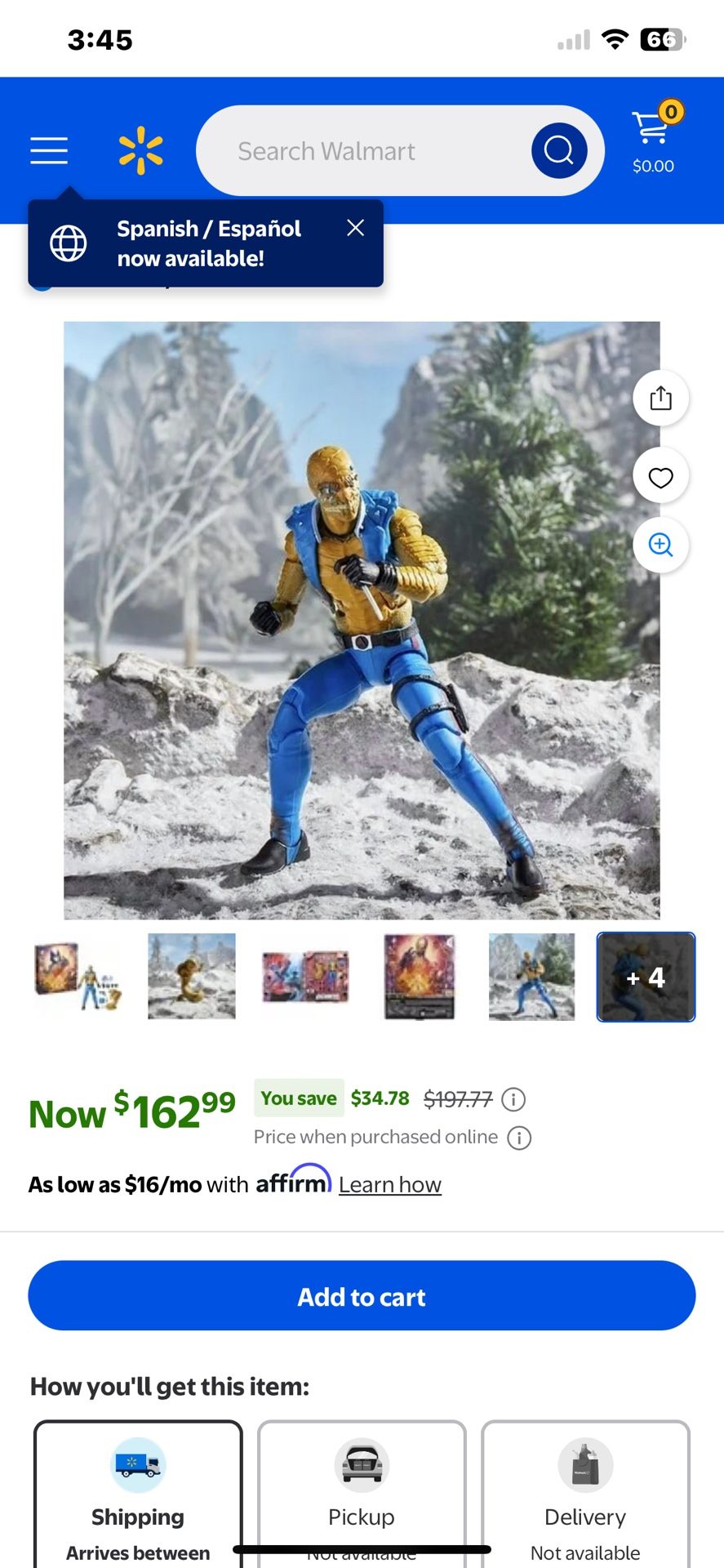This screenshot has height=1568, width=724.
Task: Add item to favorites with heart icon
Action: (661, 477)
